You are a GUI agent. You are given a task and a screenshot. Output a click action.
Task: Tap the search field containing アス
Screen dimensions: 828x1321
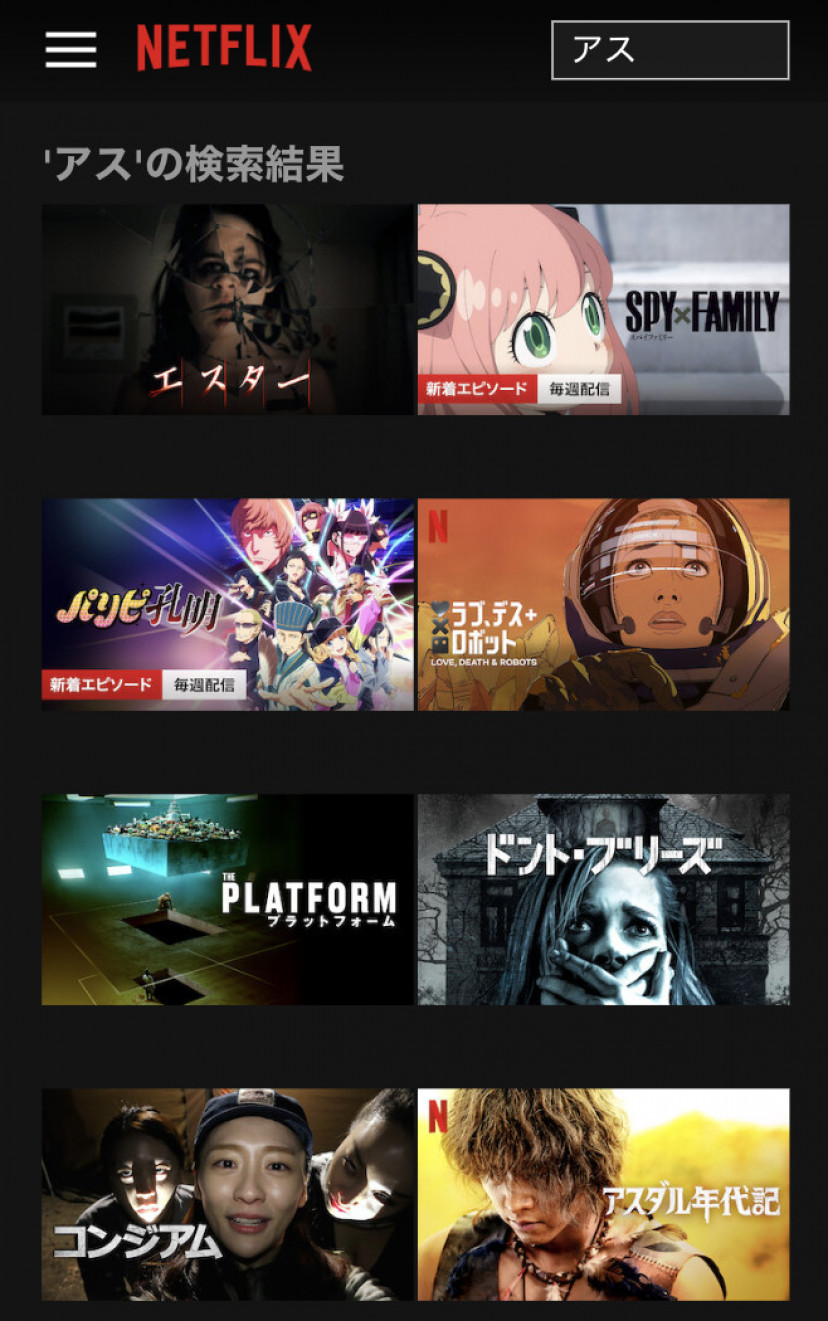point(670,50)
